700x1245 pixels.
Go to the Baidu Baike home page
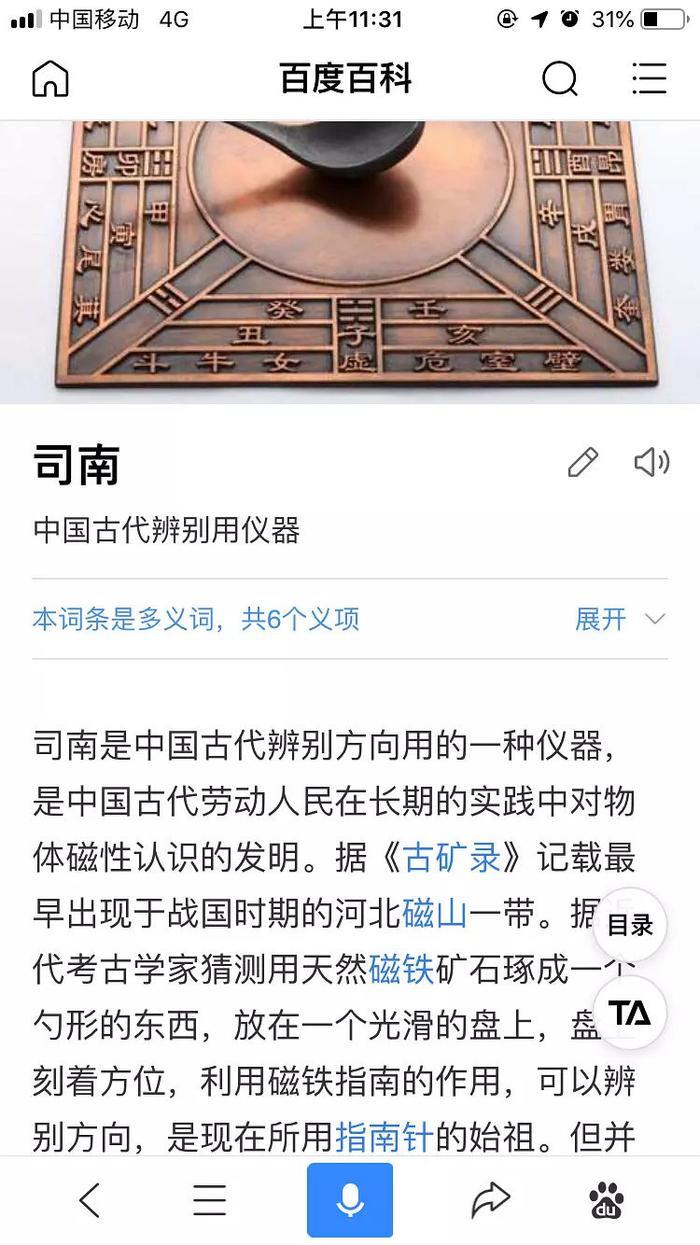[x=50, y=79]
